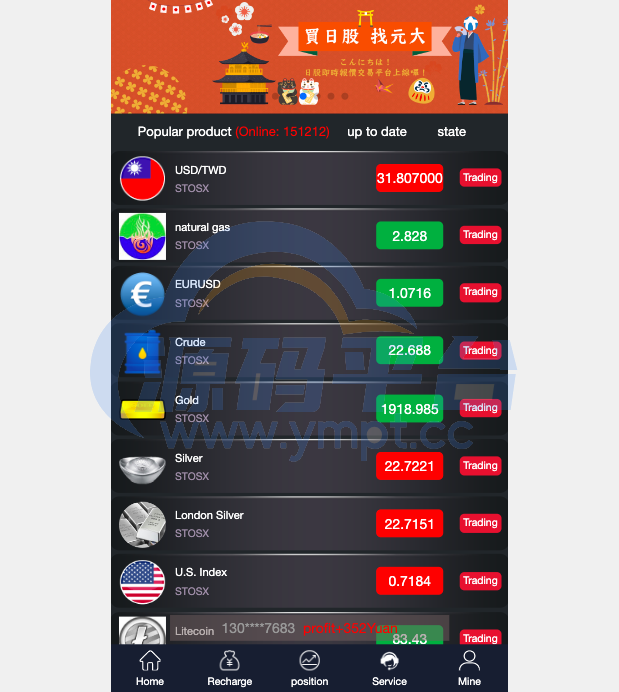Go to the position tab
619x692 pixels.
[x=309, y=668]
